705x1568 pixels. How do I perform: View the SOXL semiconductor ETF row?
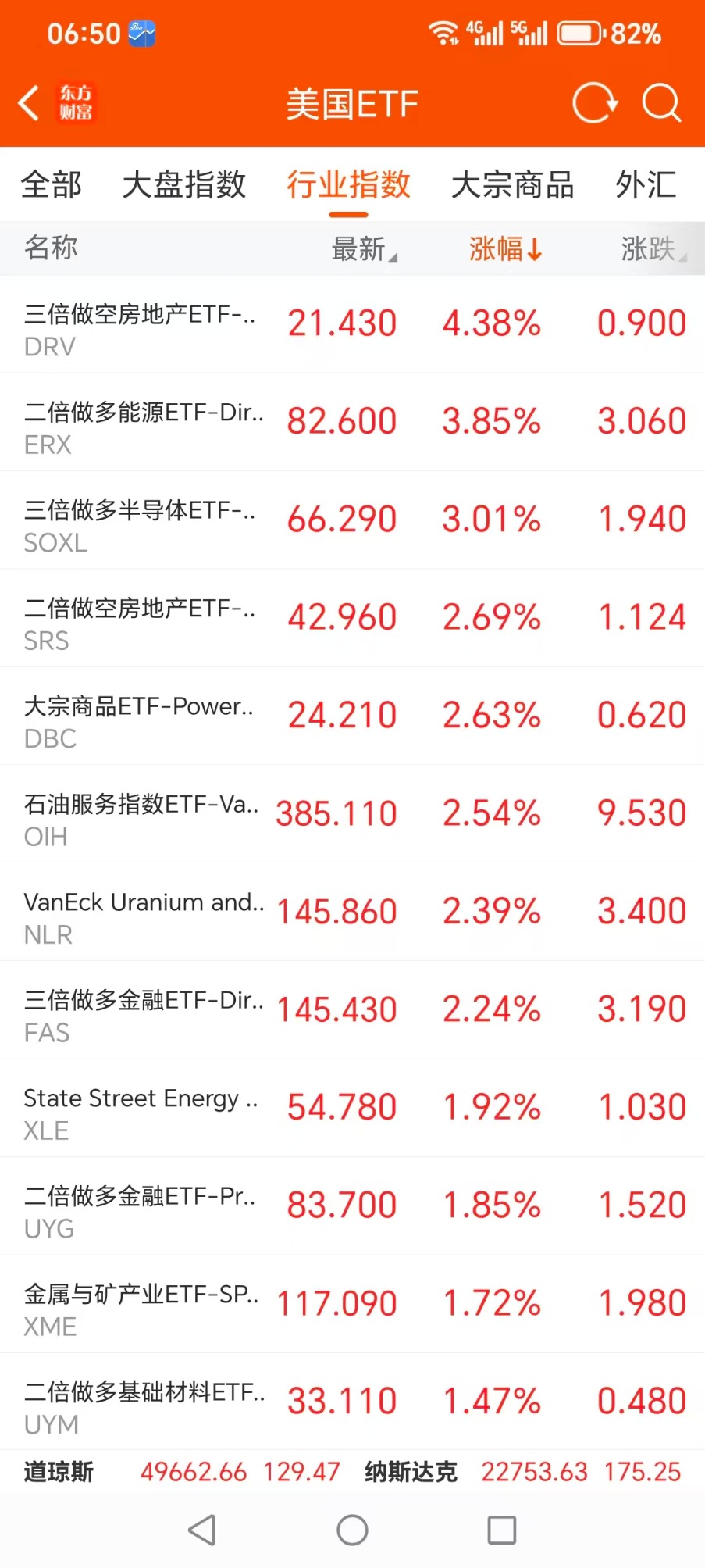(x=351, y=520)
